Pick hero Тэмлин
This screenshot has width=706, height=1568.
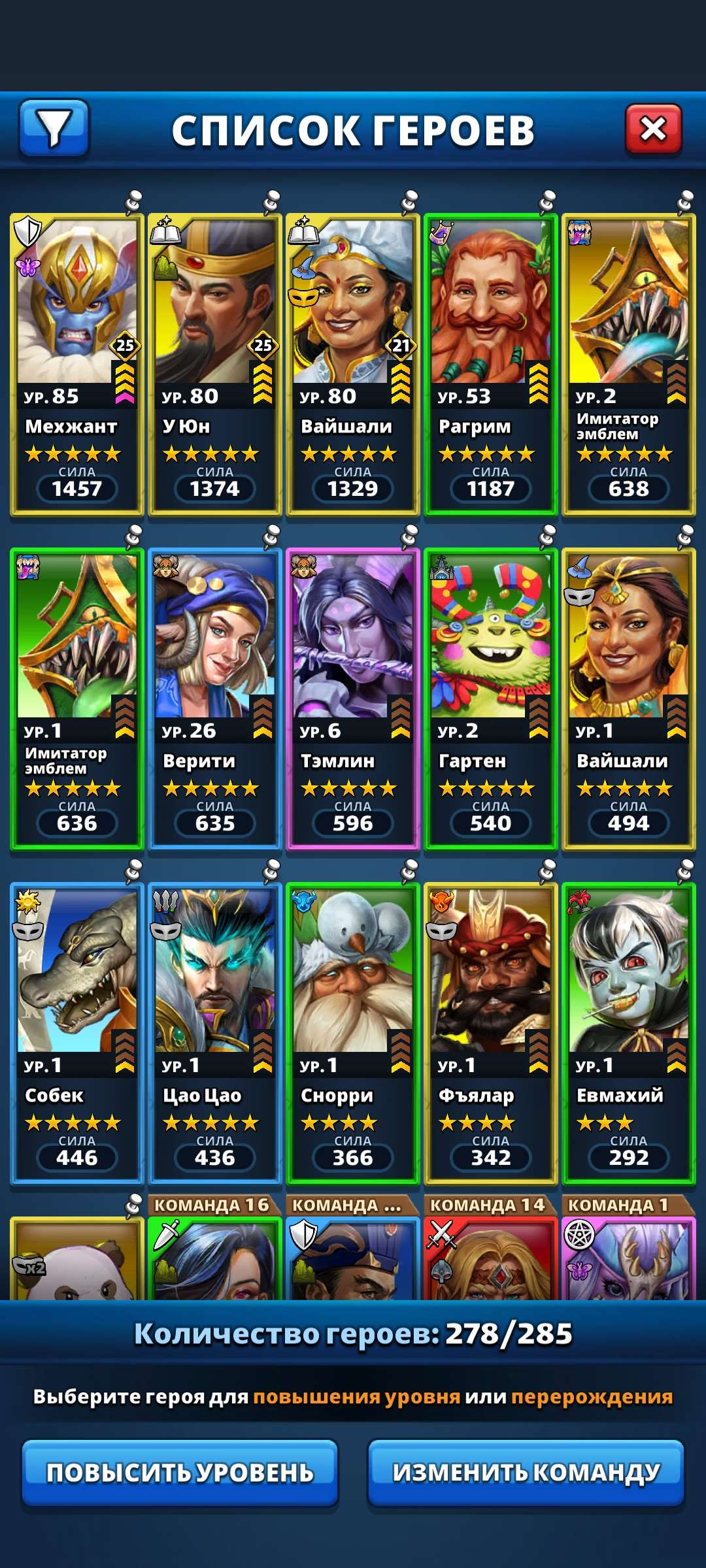tap(352, 698)
